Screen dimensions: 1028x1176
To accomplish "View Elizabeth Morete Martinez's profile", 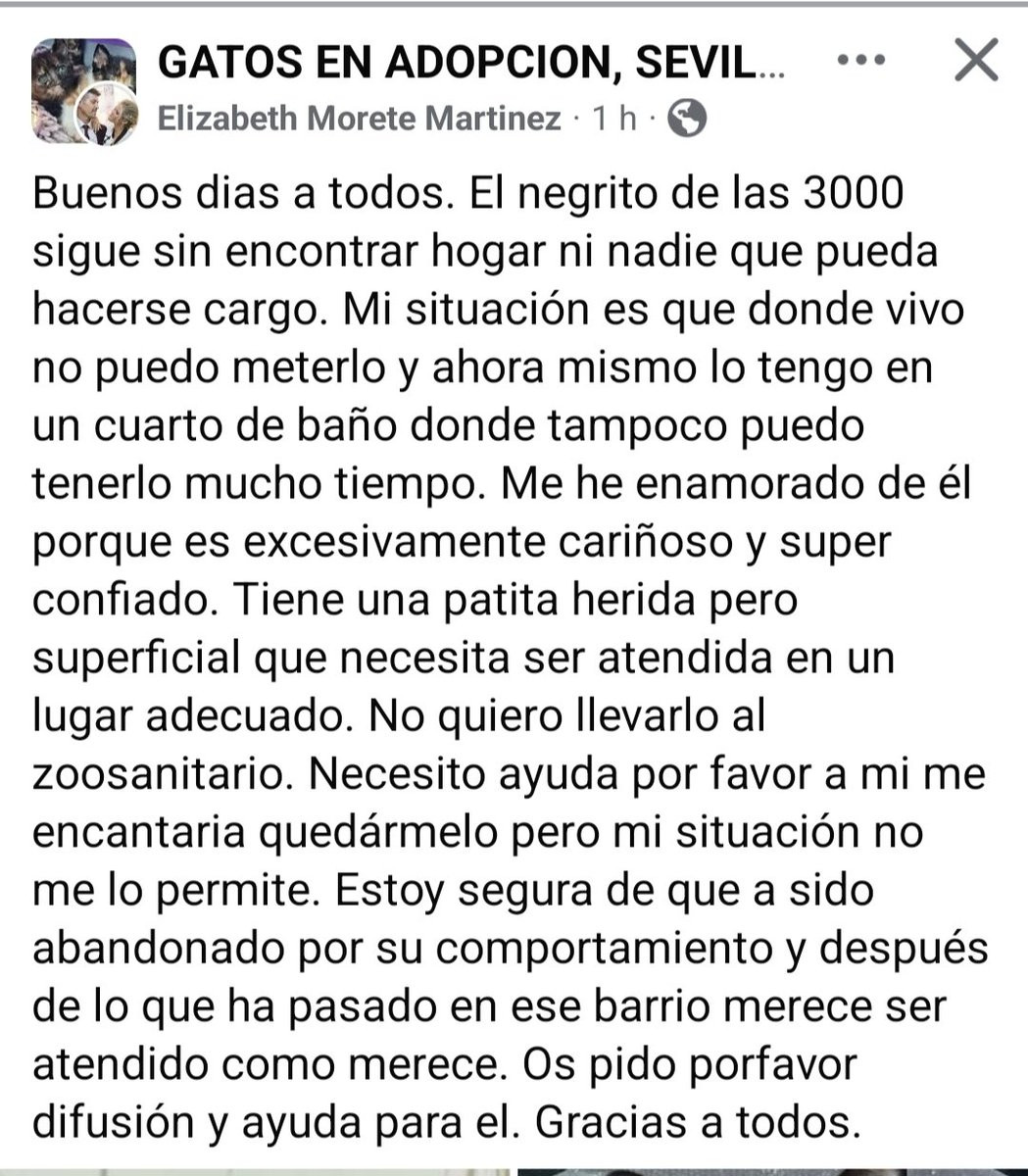I will (x=359, y=119).
